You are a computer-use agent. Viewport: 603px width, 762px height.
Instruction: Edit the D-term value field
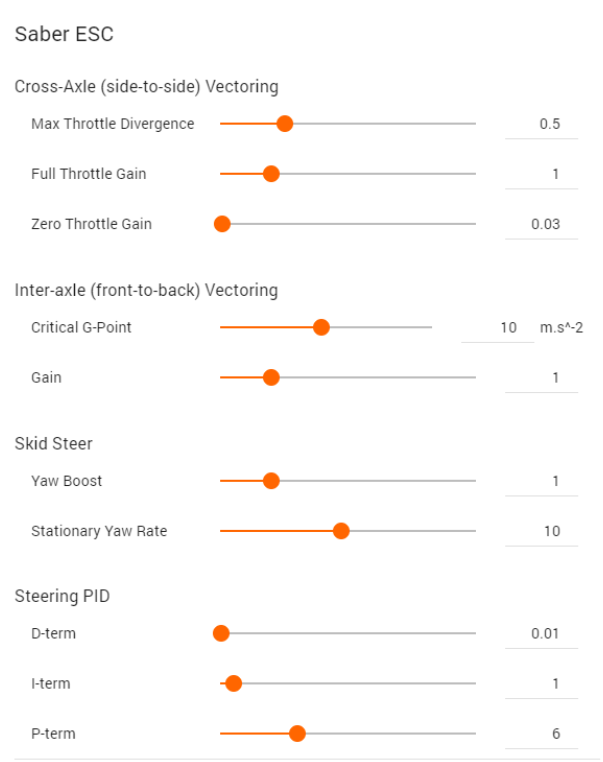(541, 633)
